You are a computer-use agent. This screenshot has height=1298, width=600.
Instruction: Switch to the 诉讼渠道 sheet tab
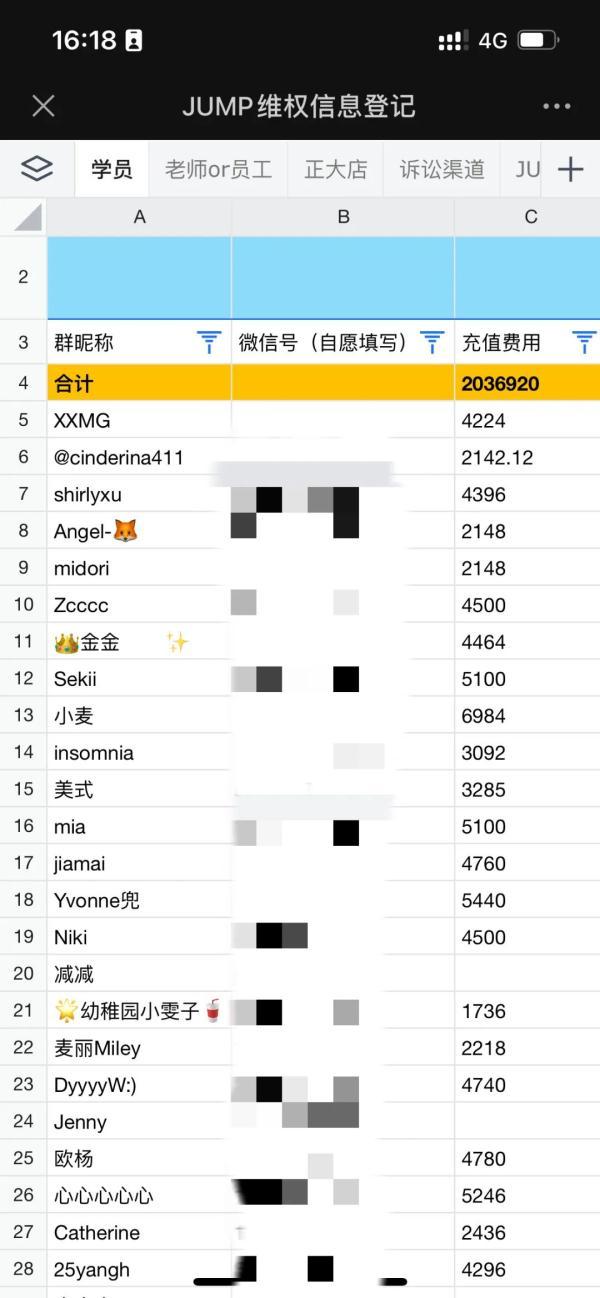(x=442, y=169)
